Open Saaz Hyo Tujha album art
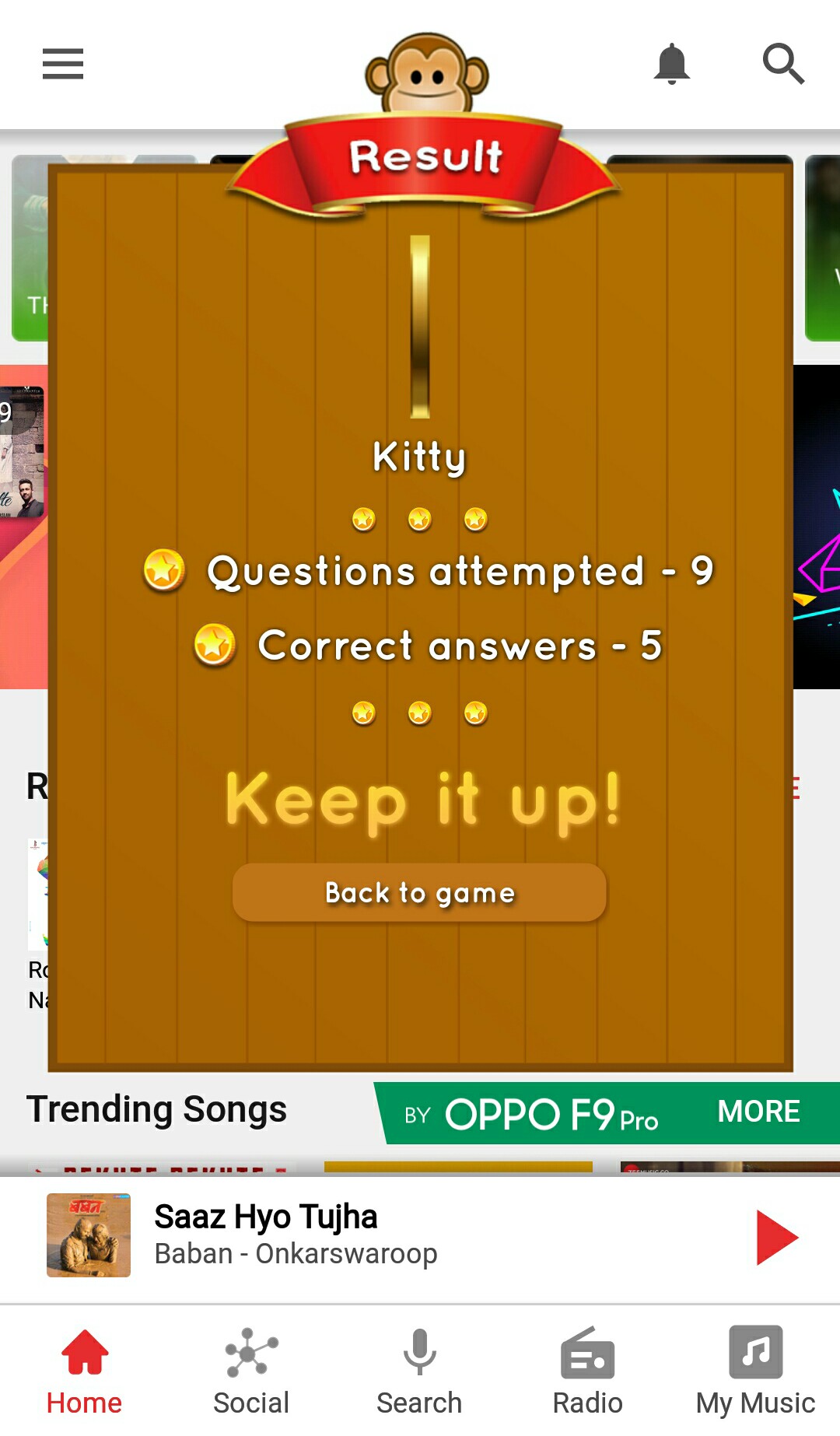Screen dimensions: 840x1436 pyautogui.click(x=89, y=1235)
